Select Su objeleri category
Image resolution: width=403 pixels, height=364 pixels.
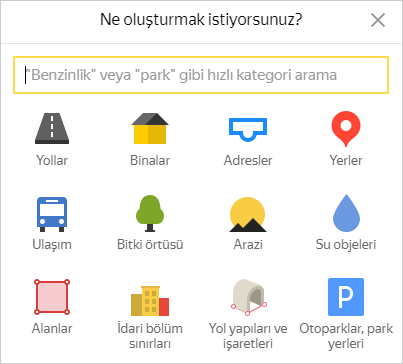(346, 223)
